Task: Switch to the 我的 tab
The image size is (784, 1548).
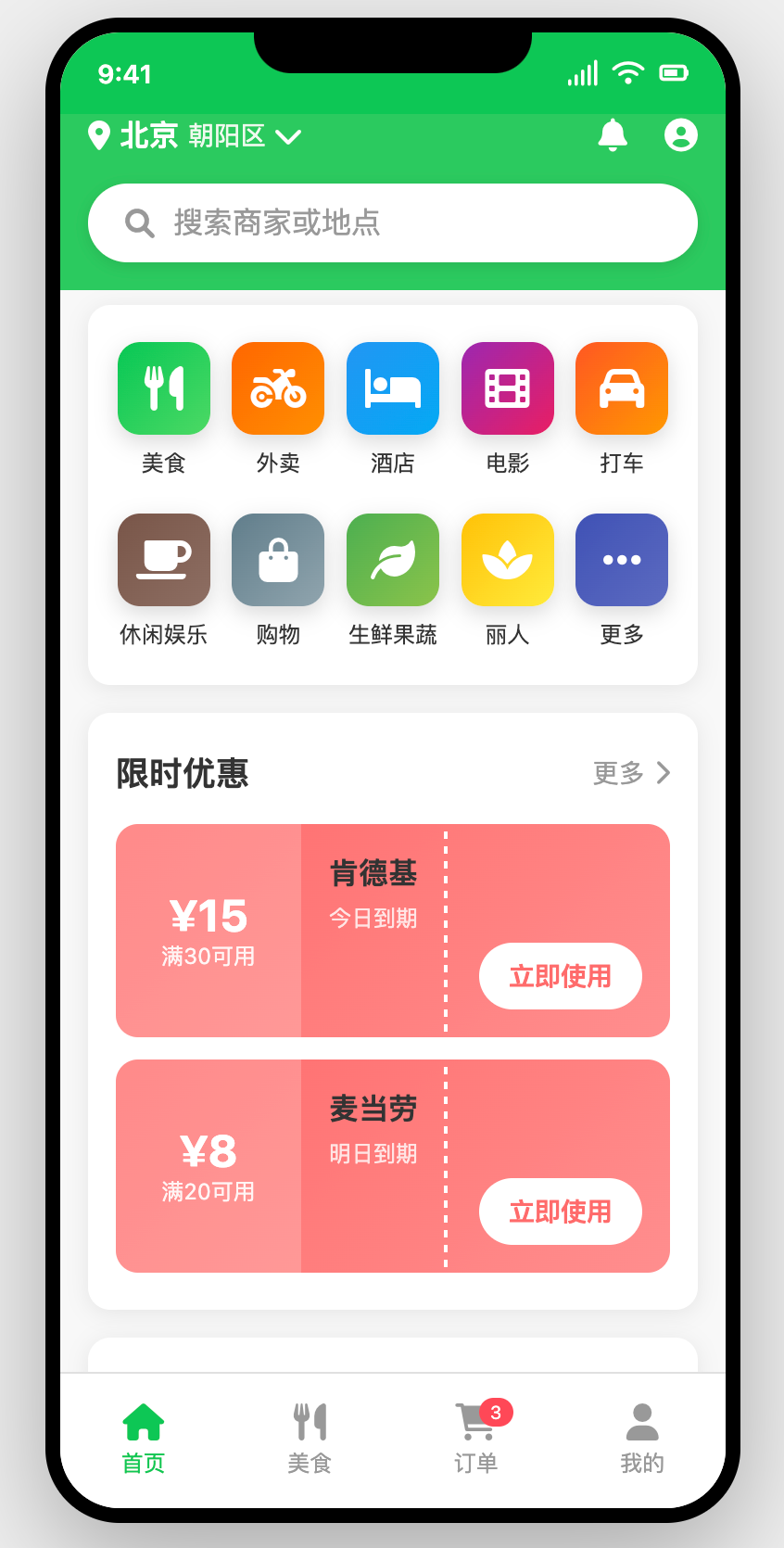Action: (641, 1439)
